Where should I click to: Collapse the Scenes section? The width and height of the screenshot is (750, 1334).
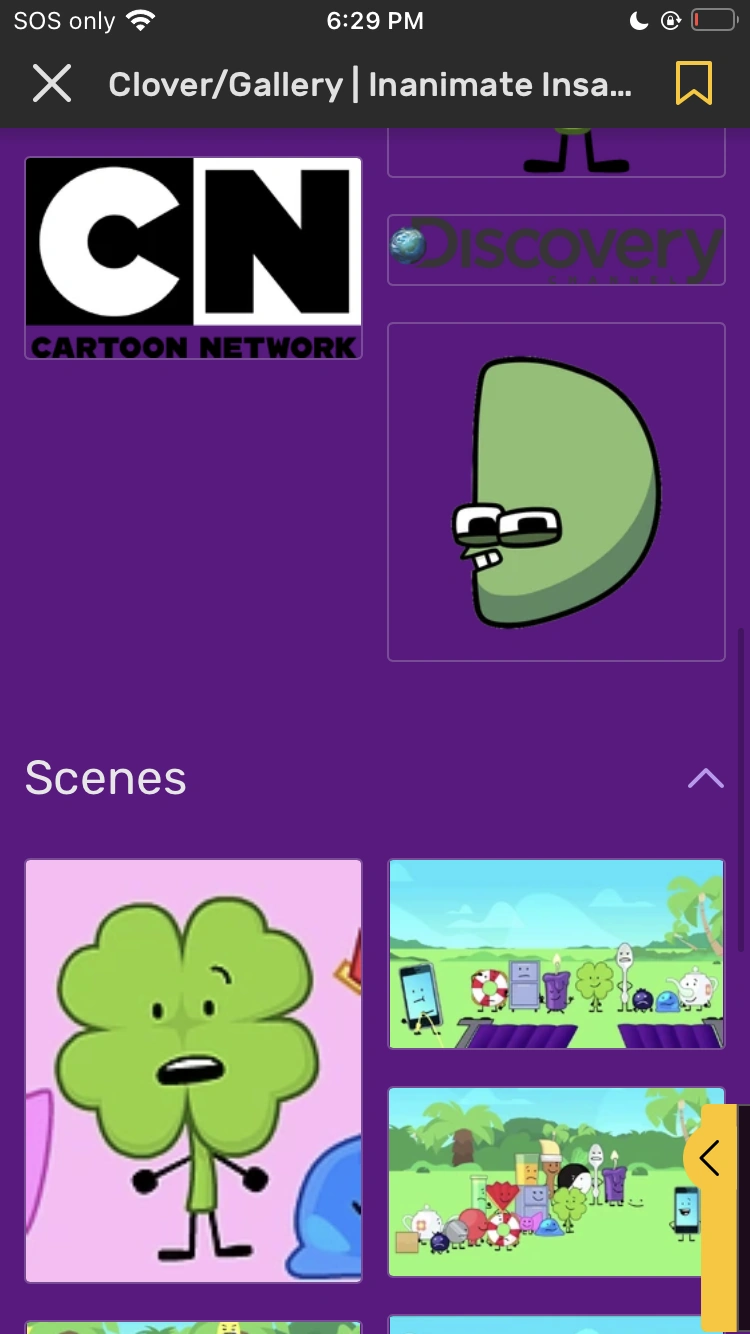point(705,778)
